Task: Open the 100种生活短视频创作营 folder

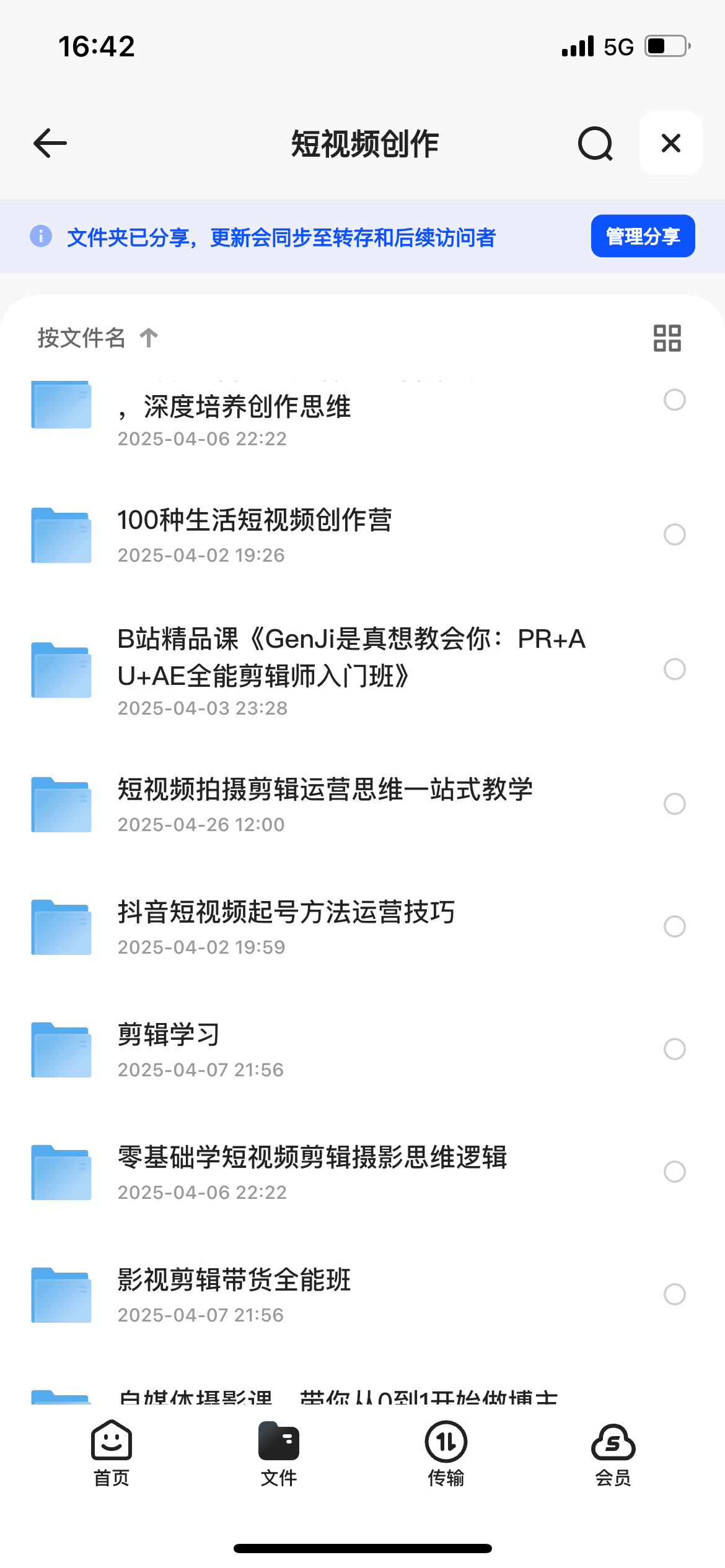Action: tap(362, 535)
